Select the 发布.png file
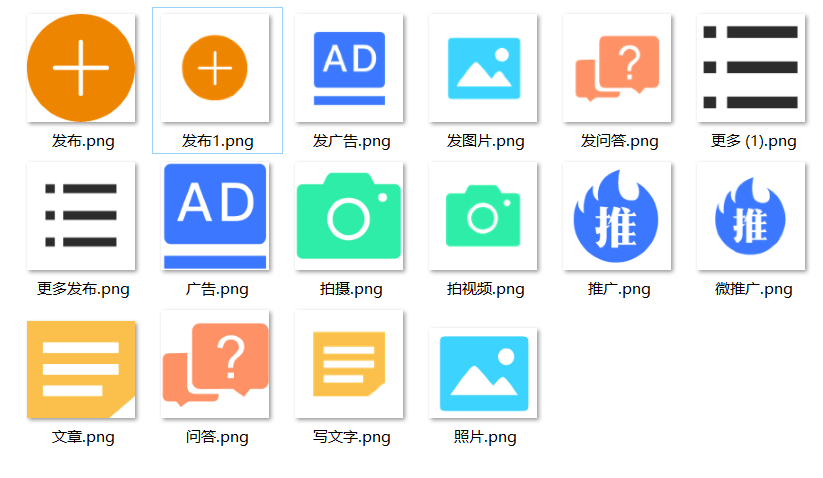Image resolution: width=823 pixels, height=478 pixels. [x=81, y=68]
